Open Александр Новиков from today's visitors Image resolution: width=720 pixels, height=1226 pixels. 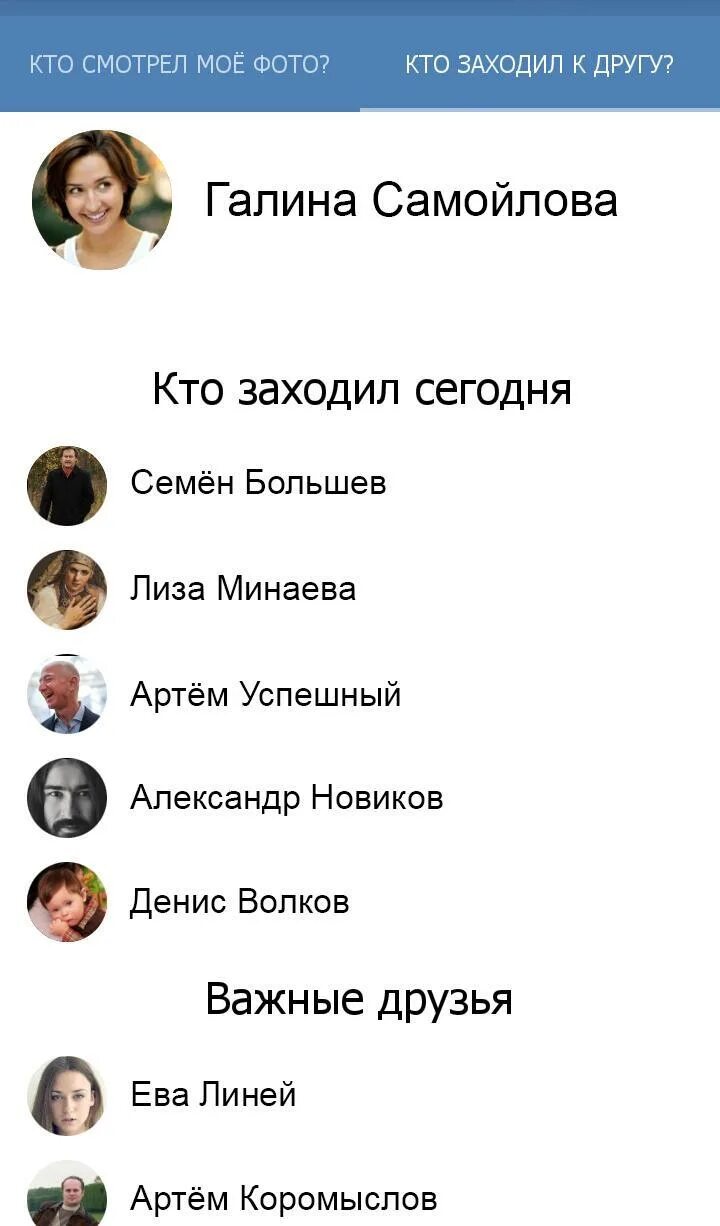pos(360,797)
